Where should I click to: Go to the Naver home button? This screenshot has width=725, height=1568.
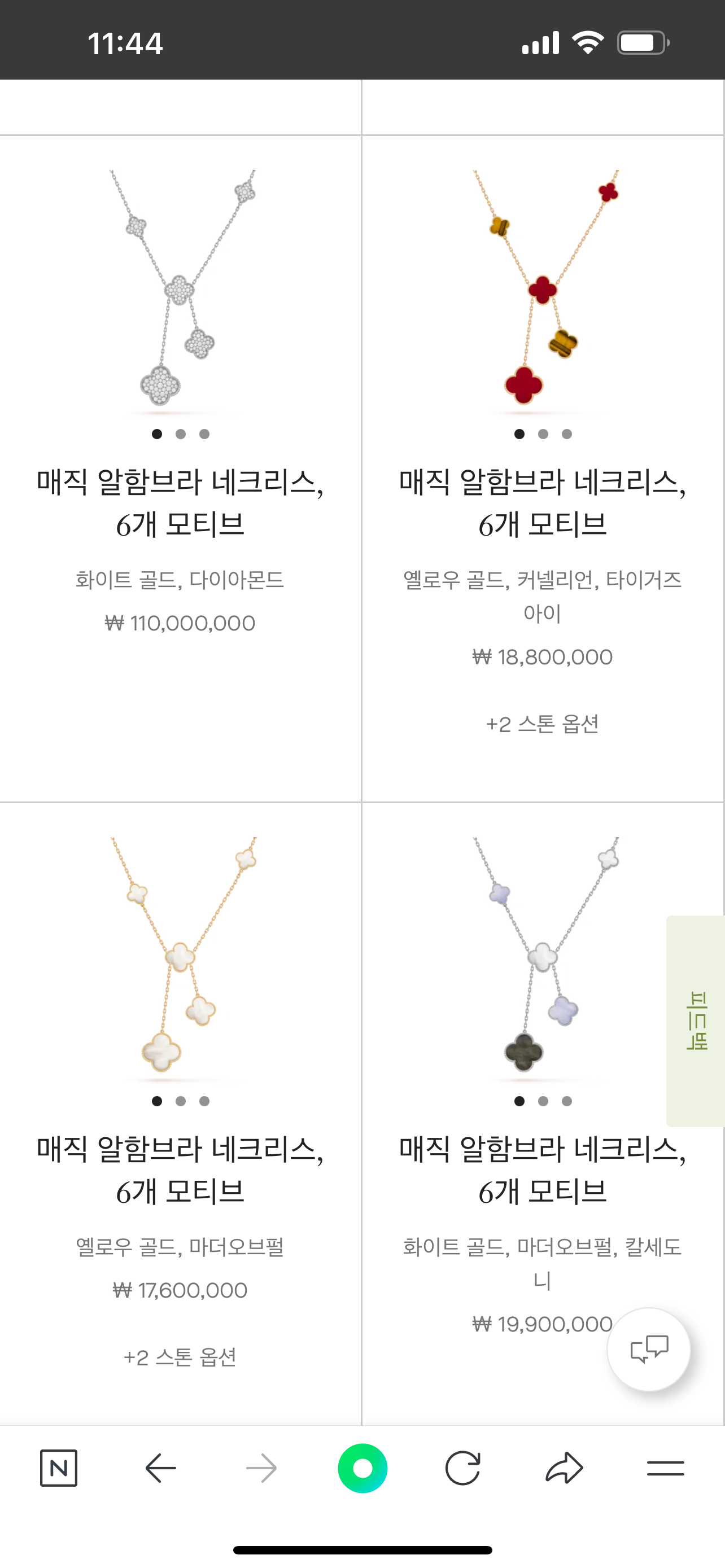[x=58, y=1468]
